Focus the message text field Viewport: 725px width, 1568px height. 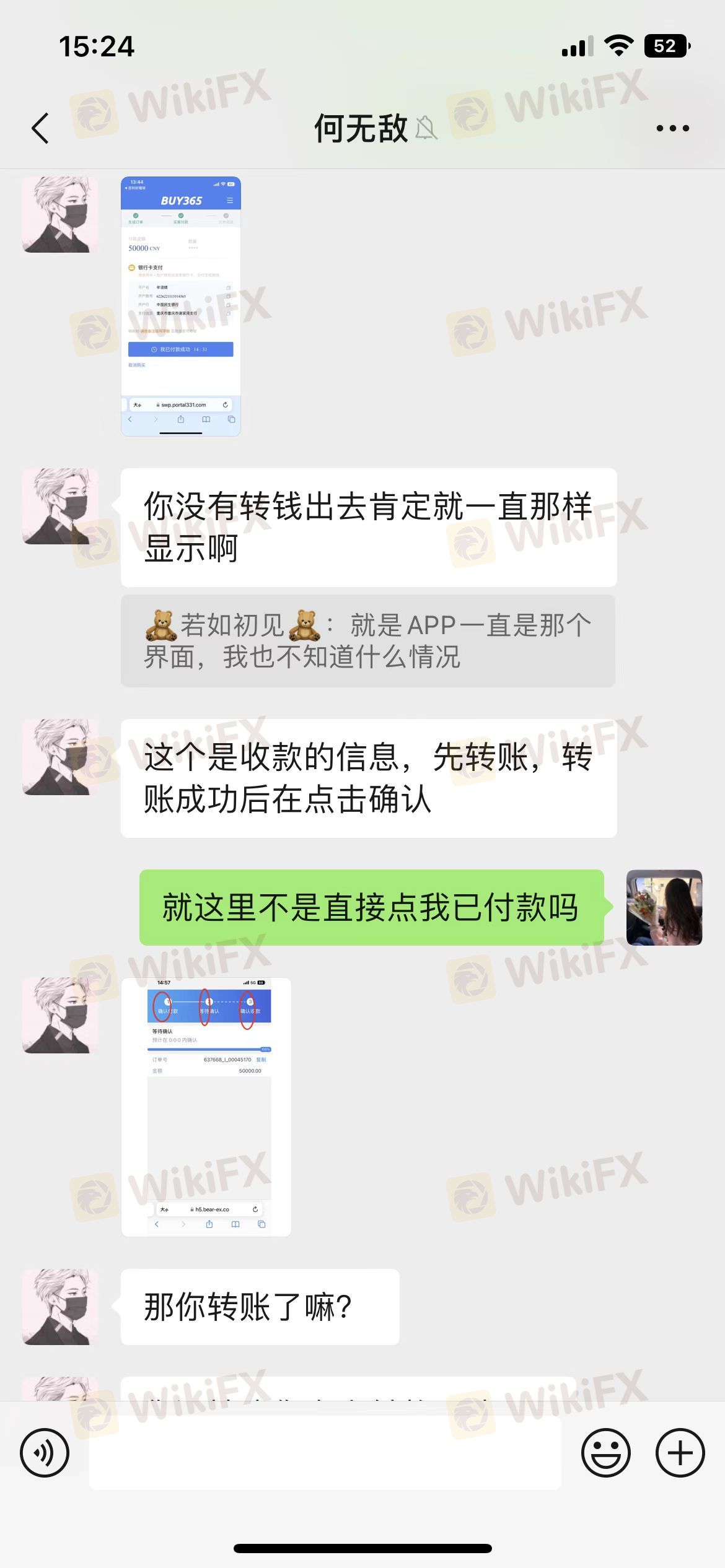pos(325,1453)
